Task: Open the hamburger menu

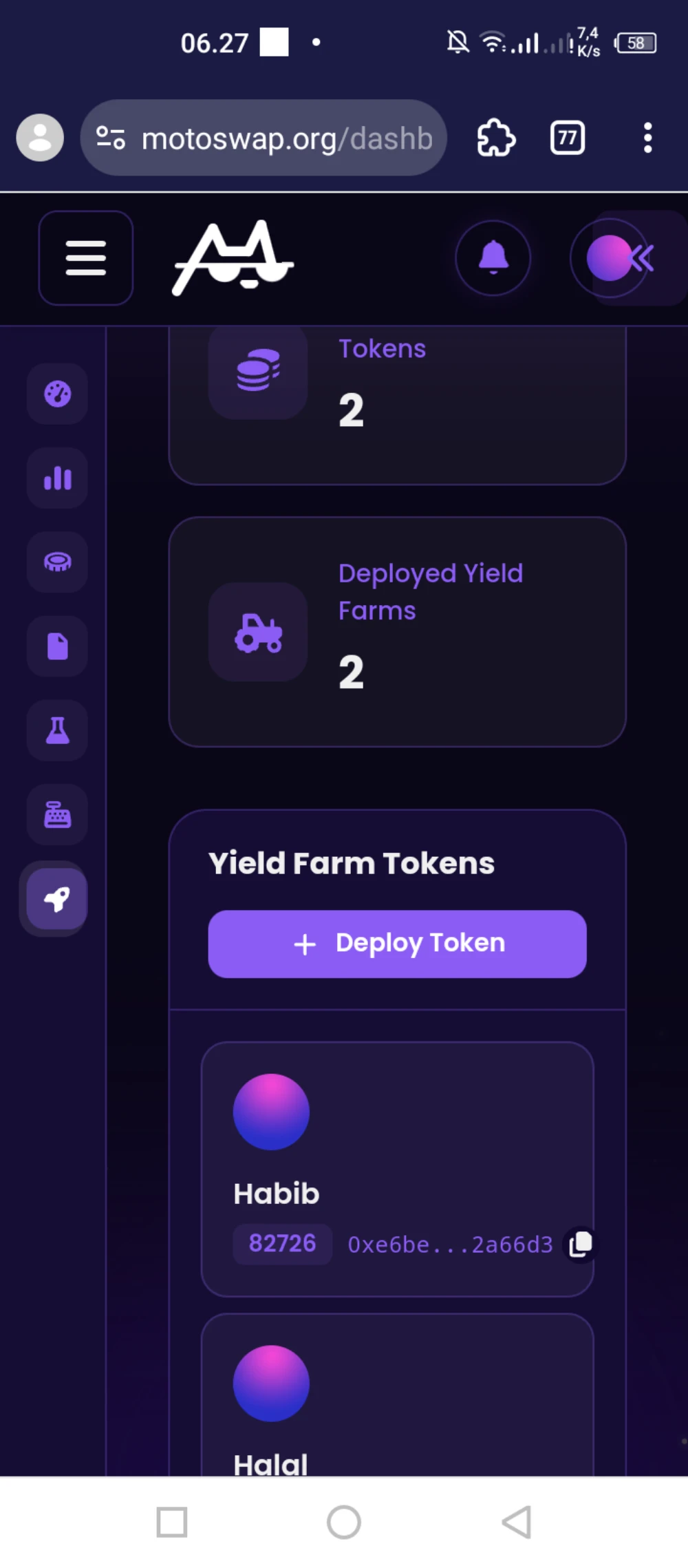Action: coord(85,258)
